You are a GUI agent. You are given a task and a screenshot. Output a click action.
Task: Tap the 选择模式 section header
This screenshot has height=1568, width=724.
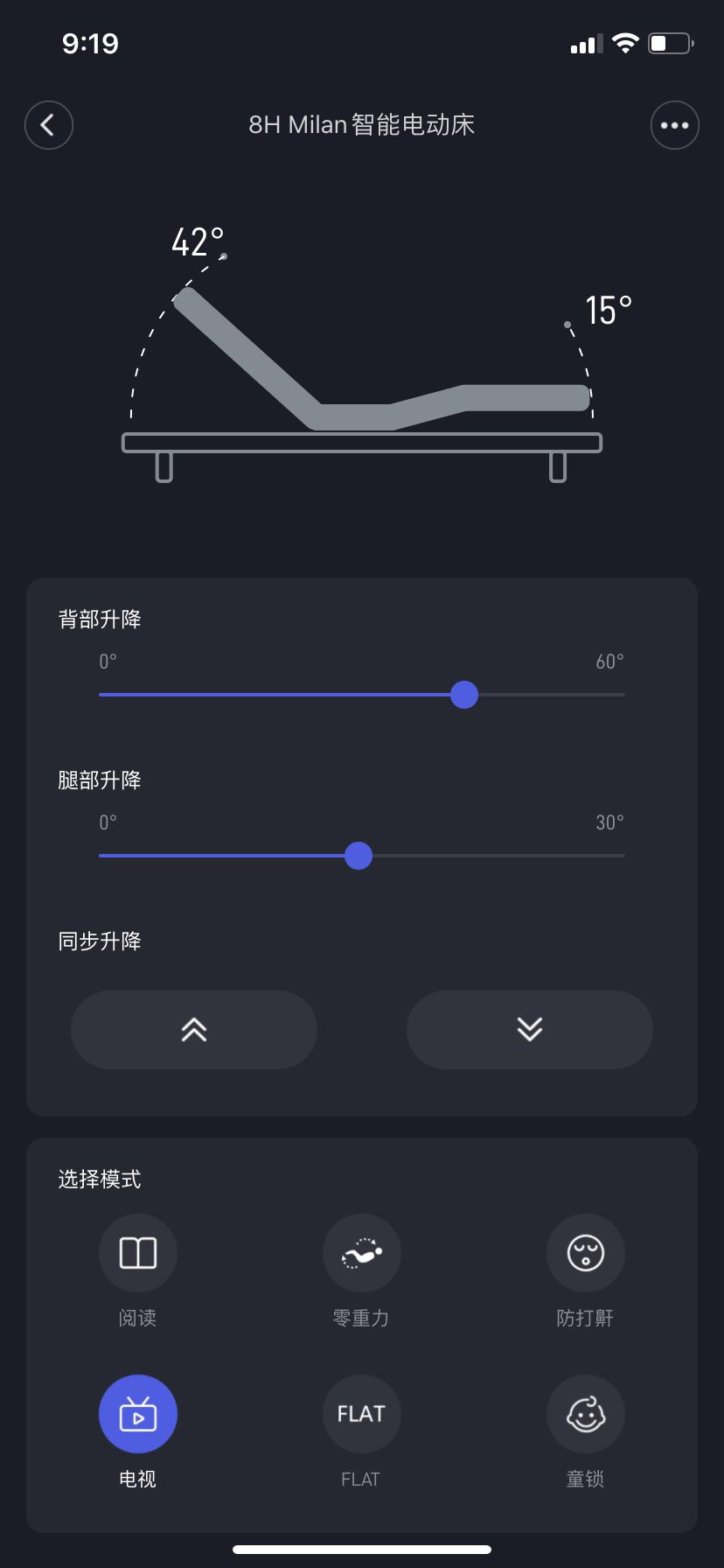[x=99, y=1179]
